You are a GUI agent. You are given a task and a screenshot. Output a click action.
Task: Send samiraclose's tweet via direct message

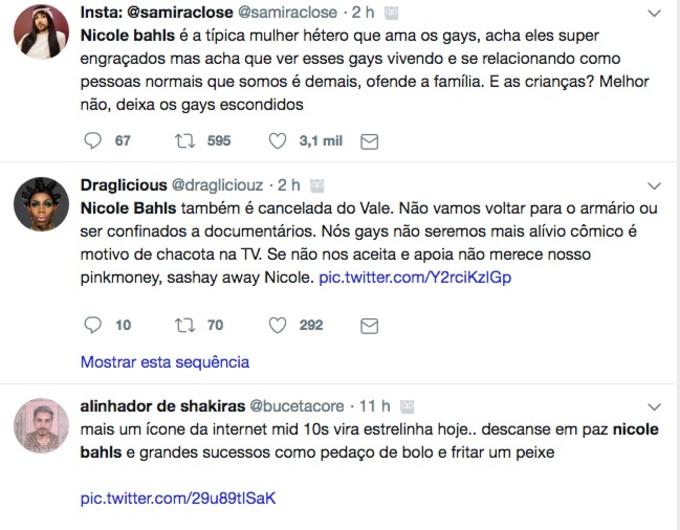coord(369,142)
